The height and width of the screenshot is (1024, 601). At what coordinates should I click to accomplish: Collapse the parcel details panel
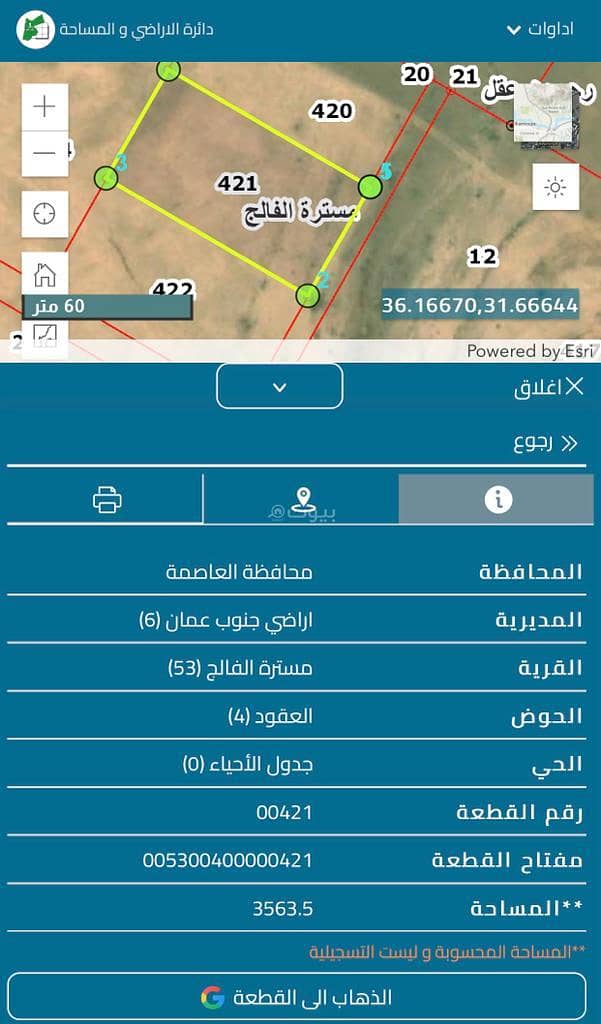click(280, 386)
